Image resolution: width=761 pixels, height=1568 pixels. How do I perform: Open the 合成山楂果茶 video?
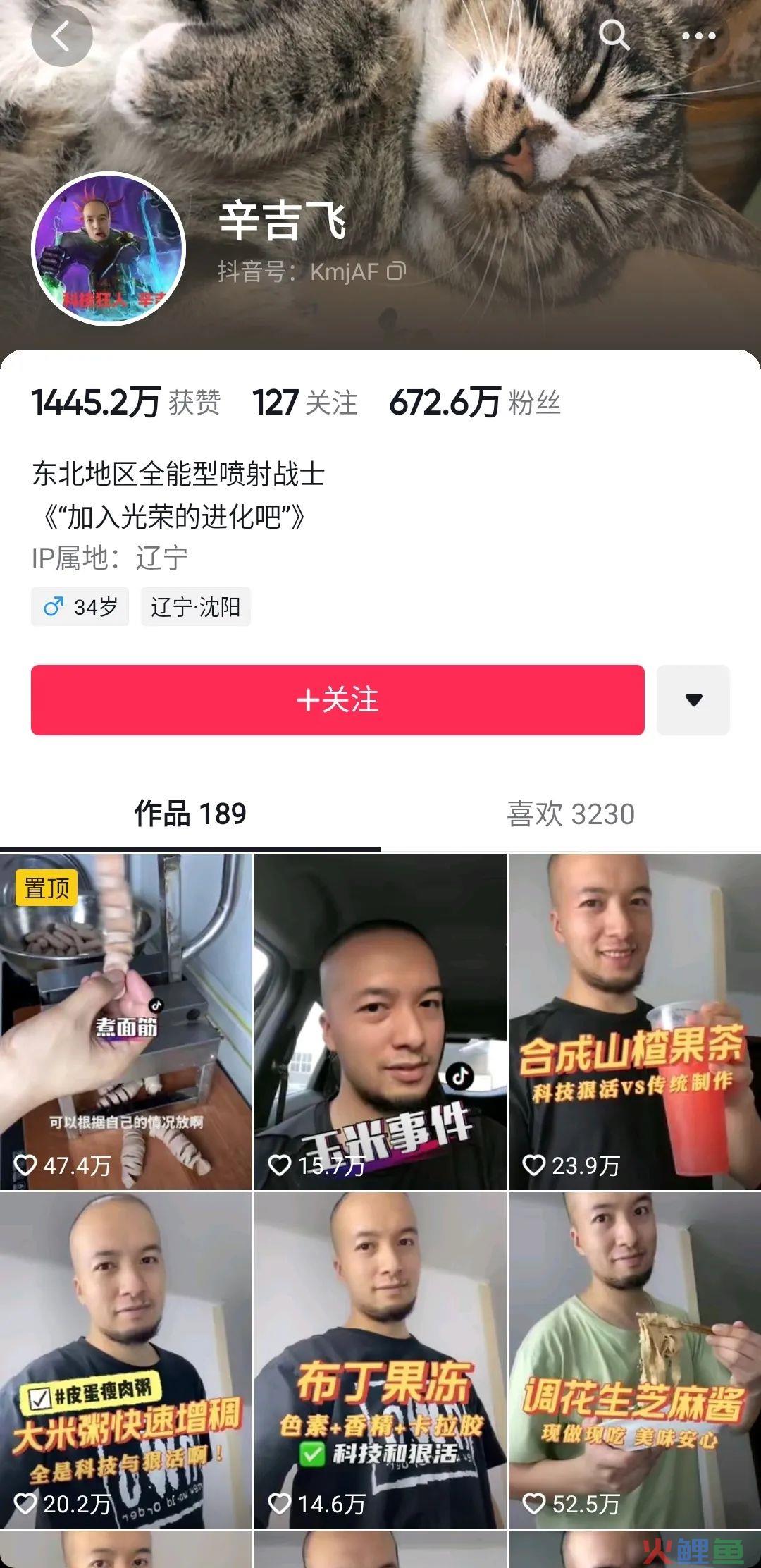coord(634,1022)
